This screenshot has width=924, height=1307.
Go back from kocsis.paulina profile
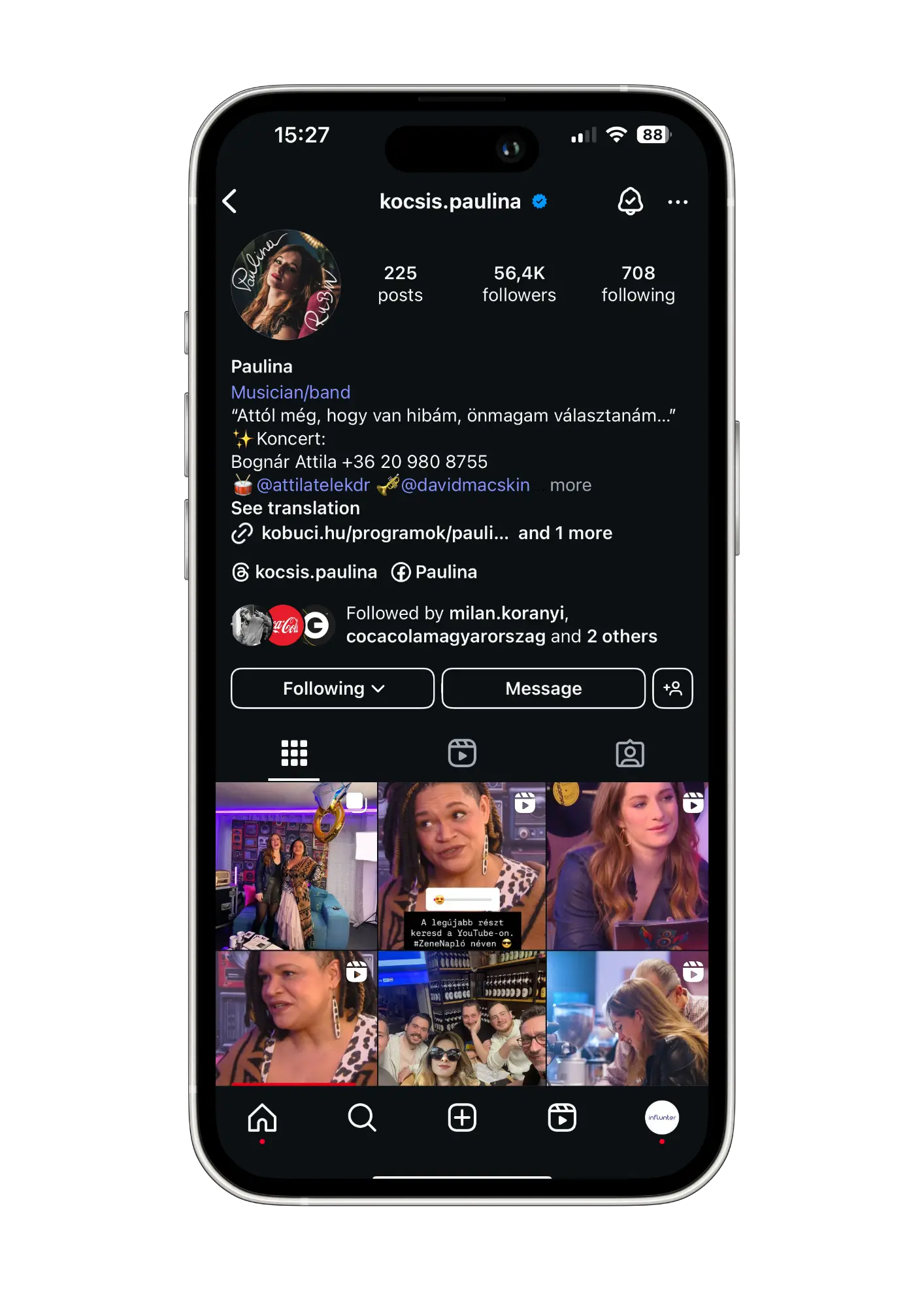[x=230, y=201]
